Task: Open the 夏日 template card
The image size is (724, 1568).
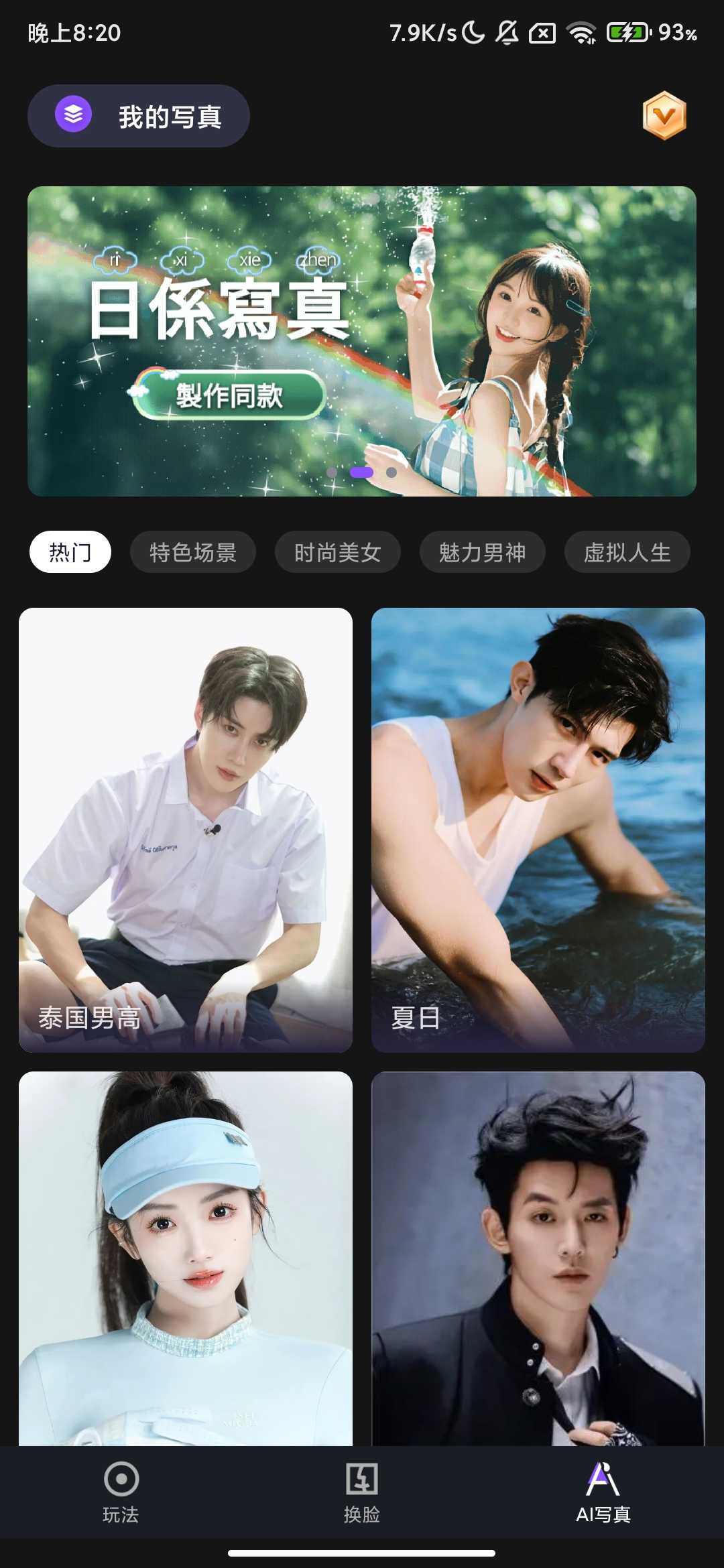Action: (538, 830)
